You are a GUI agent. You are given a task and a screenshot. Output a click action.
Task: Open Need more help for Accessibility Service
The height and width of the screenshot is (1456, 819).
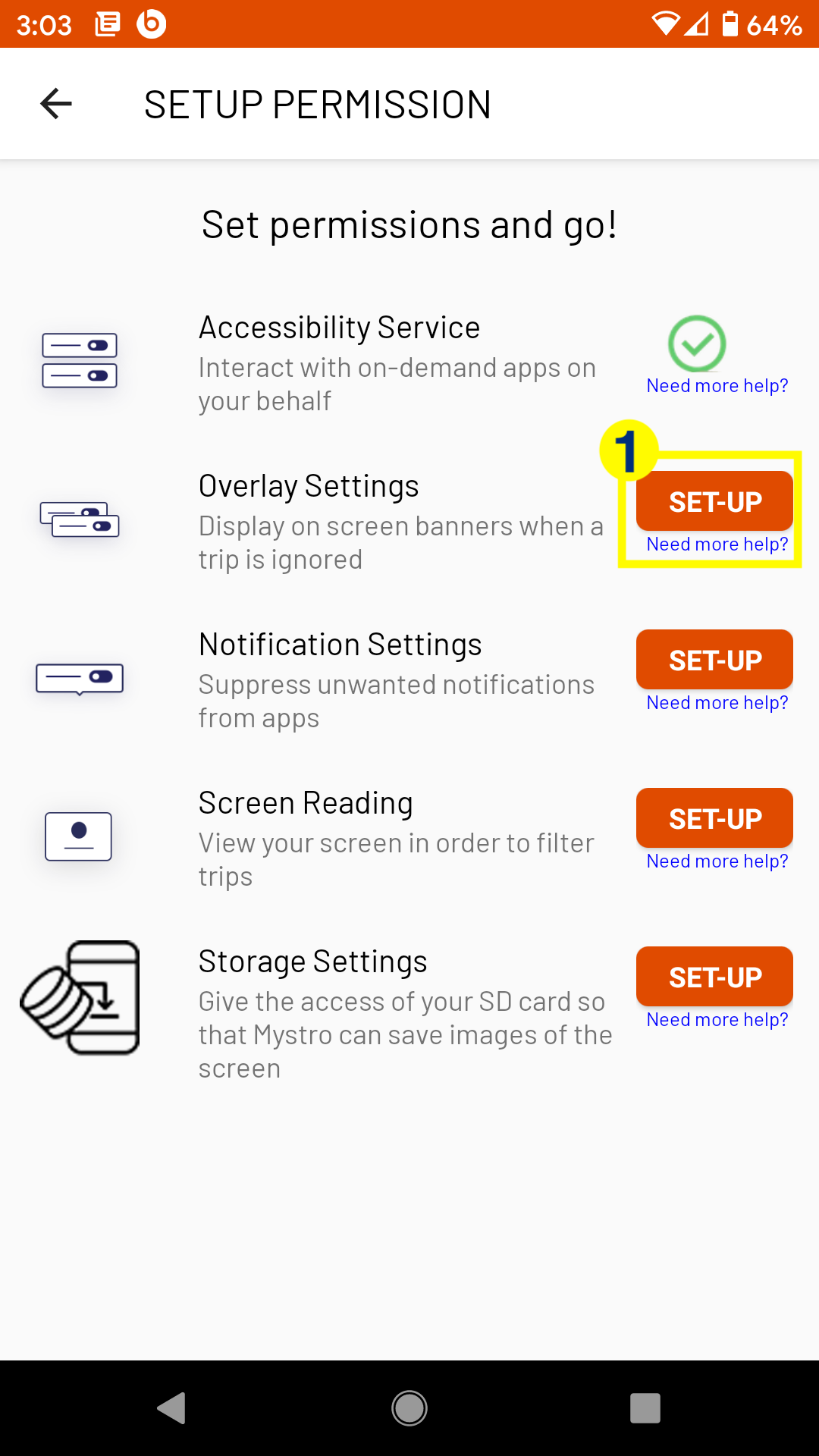pyautogui.click(x=717, y=386)
